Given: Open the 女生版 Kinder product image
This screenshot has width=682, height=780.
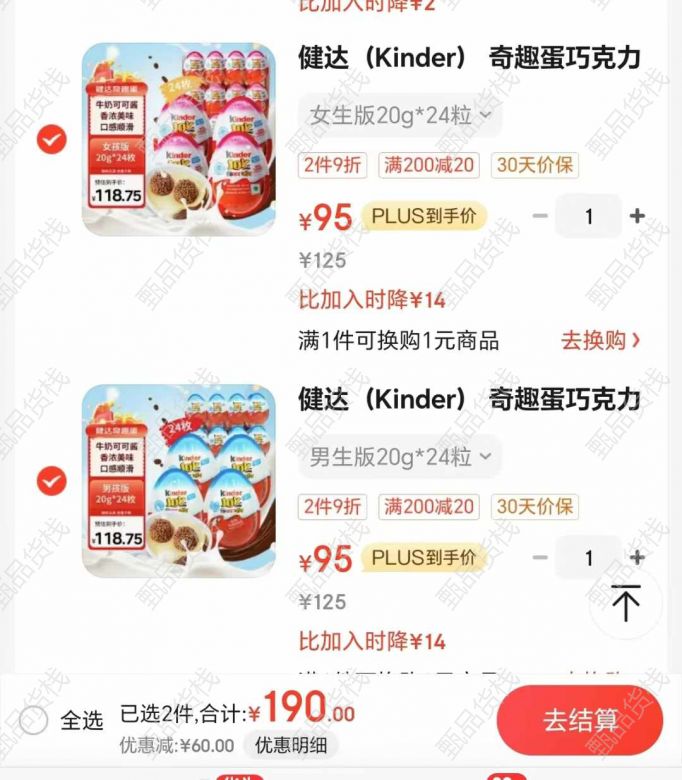Looking at the screenshot, I should point(178,140).
